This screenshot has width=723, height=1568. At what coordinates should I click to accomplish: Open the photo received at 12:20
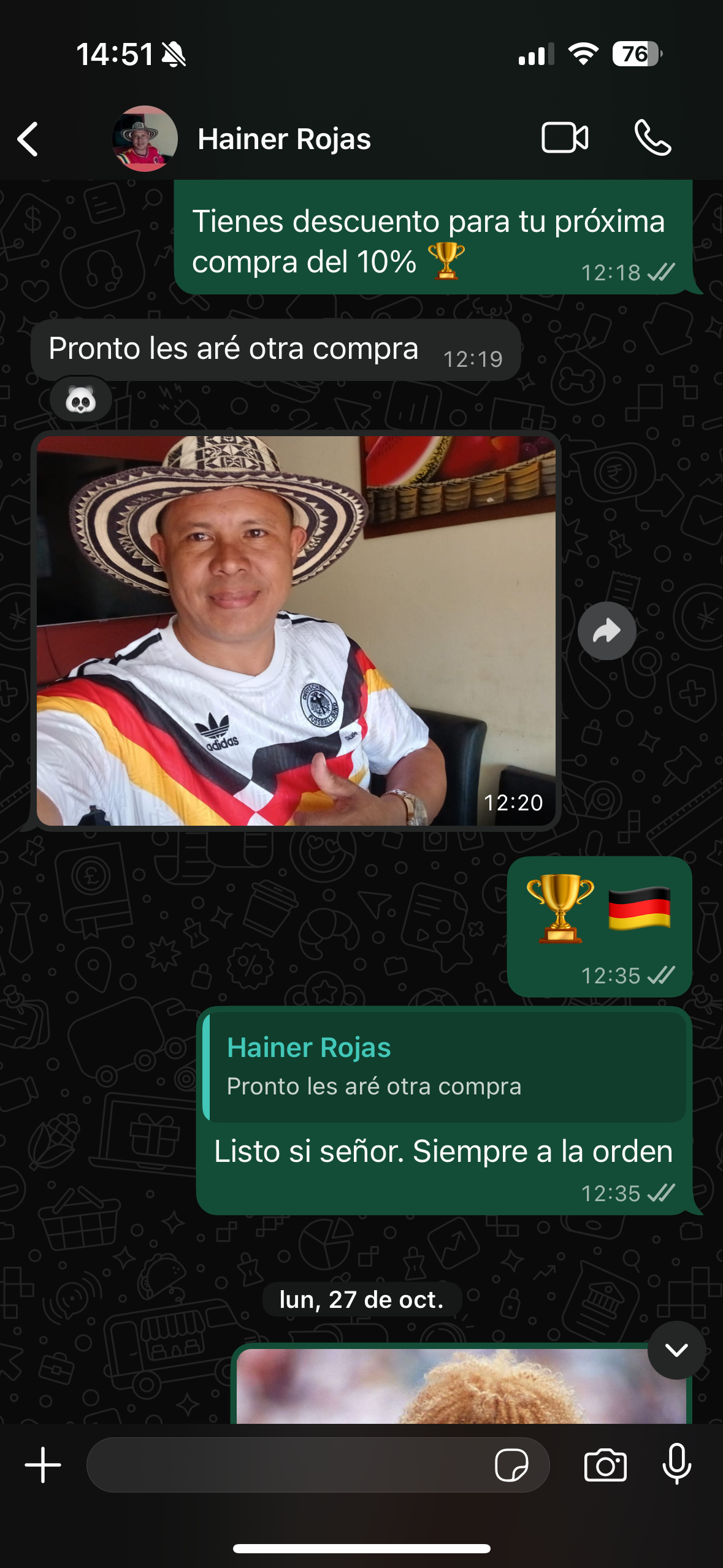click(296, 631)
